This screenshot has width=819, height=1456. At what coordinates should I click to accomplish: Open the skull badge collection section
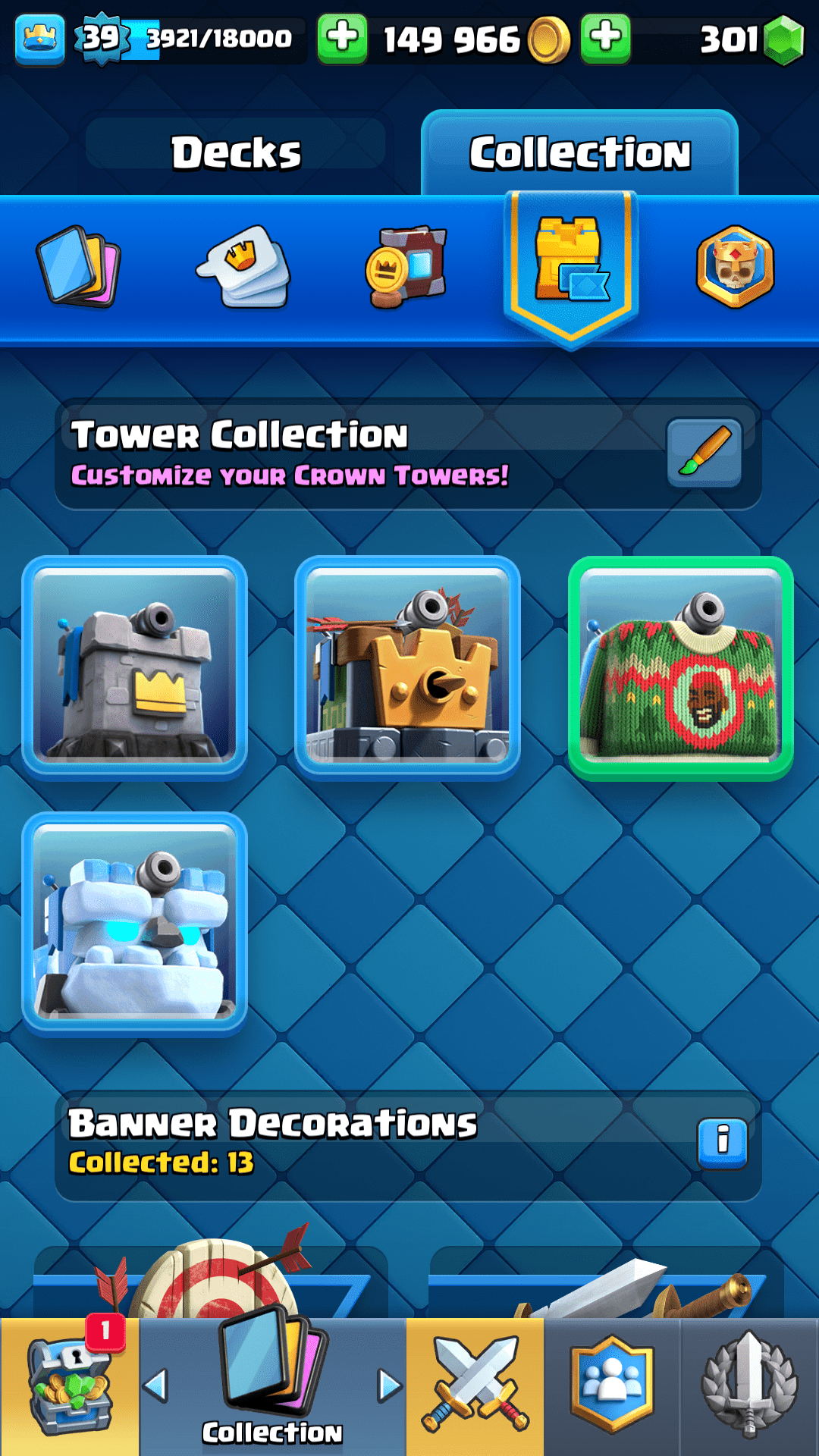735,266
